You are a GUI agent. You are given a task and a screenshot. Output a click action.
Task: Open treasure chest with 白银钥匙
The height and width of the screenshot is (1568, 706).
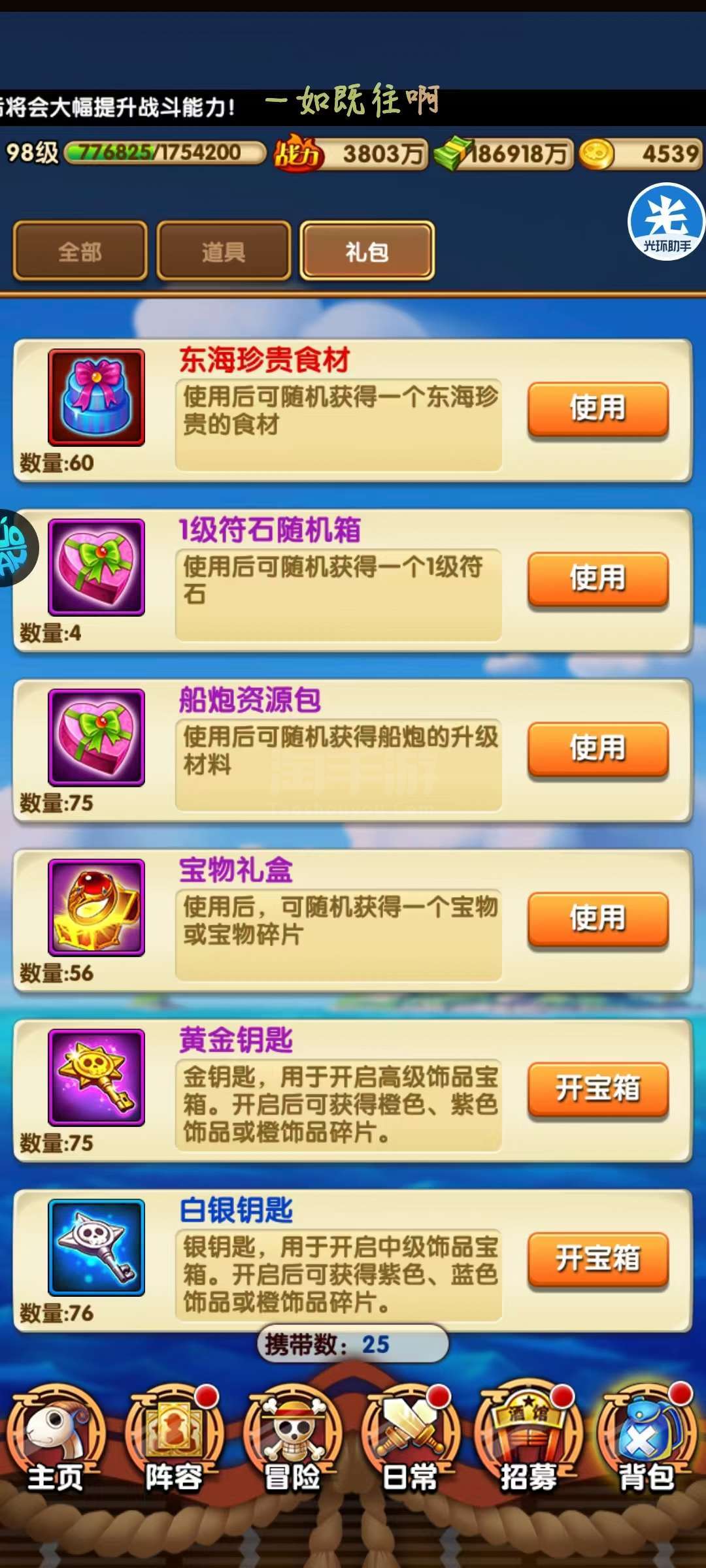pos(598,1258)
